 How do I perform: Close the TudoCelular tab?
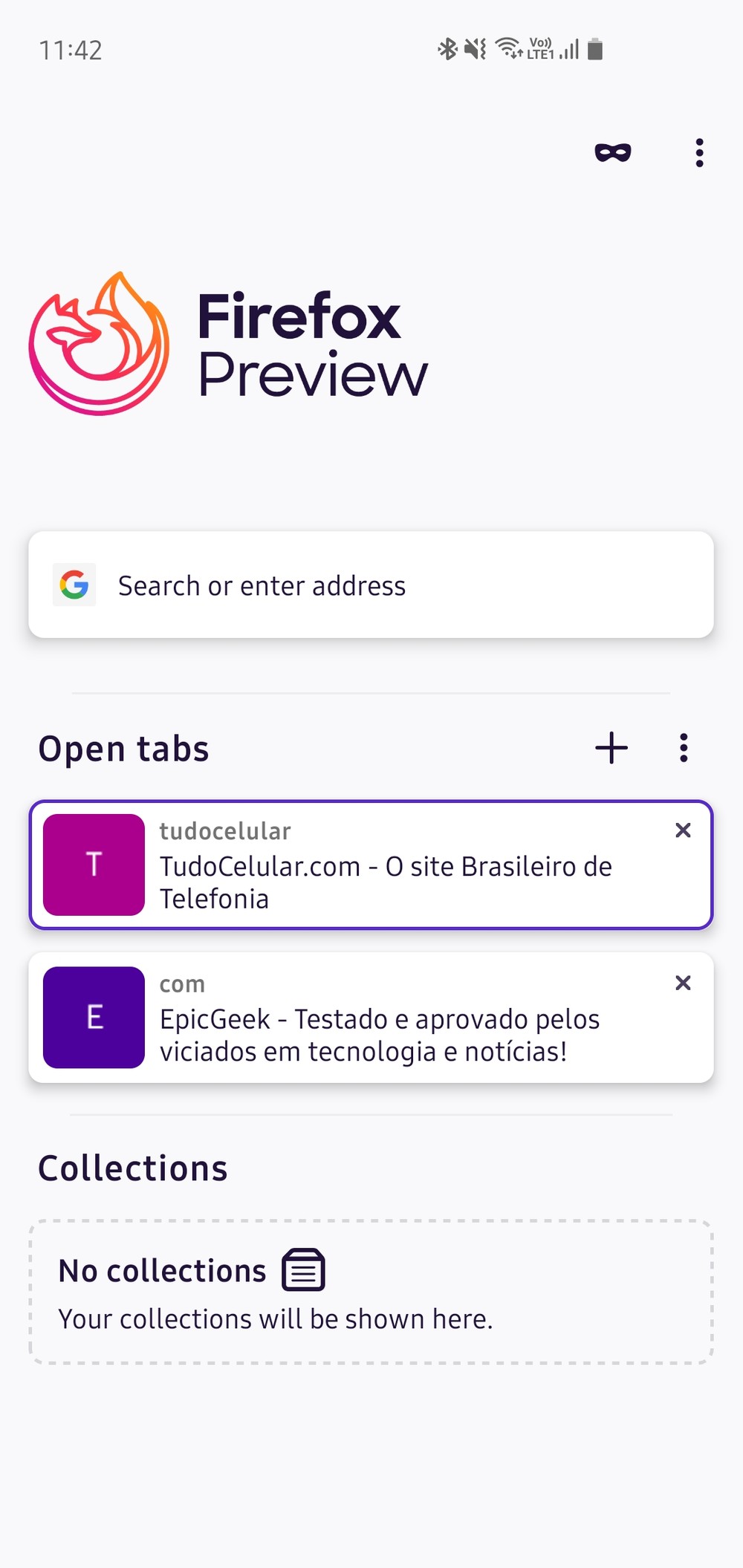(683, 830)
